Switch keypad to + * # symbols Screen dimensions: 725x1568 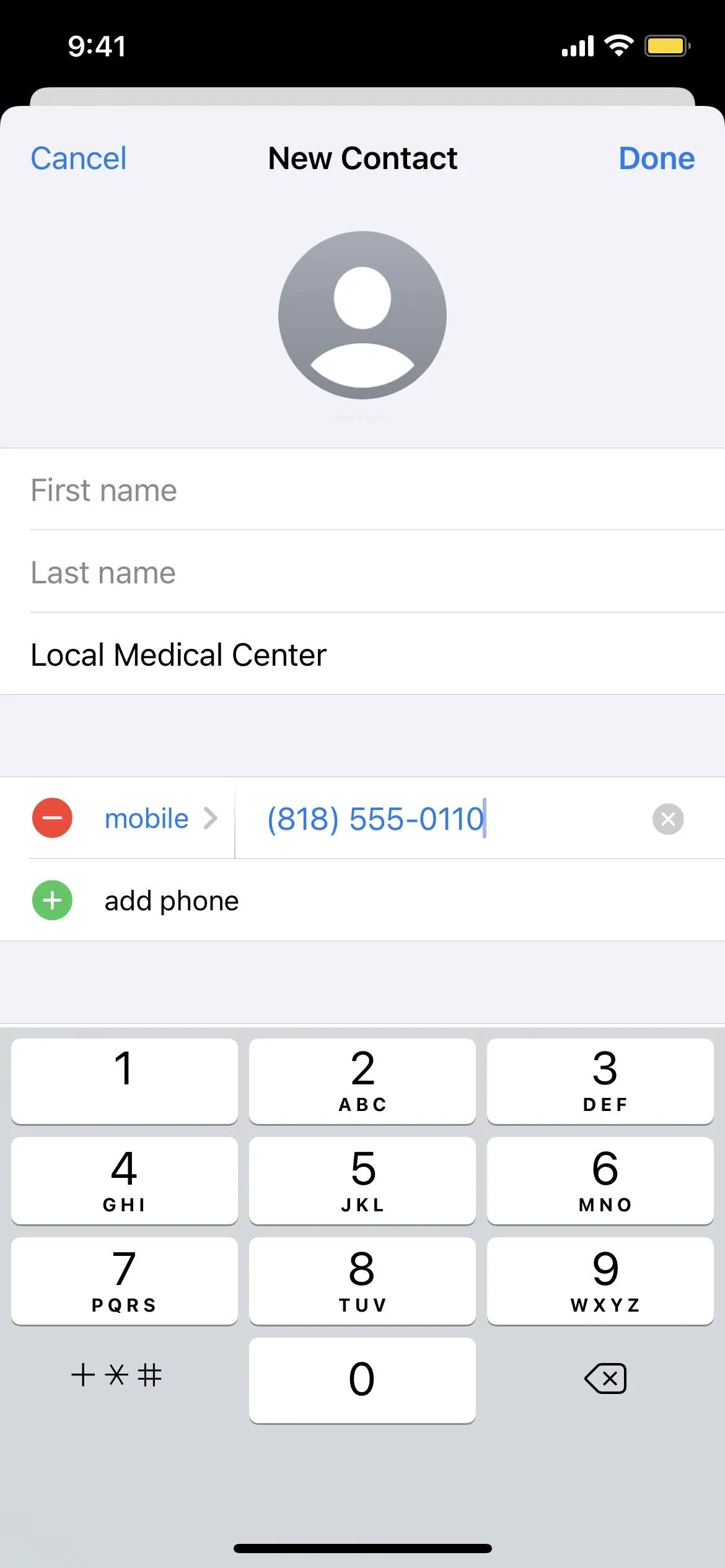(x=116, y=1375)
